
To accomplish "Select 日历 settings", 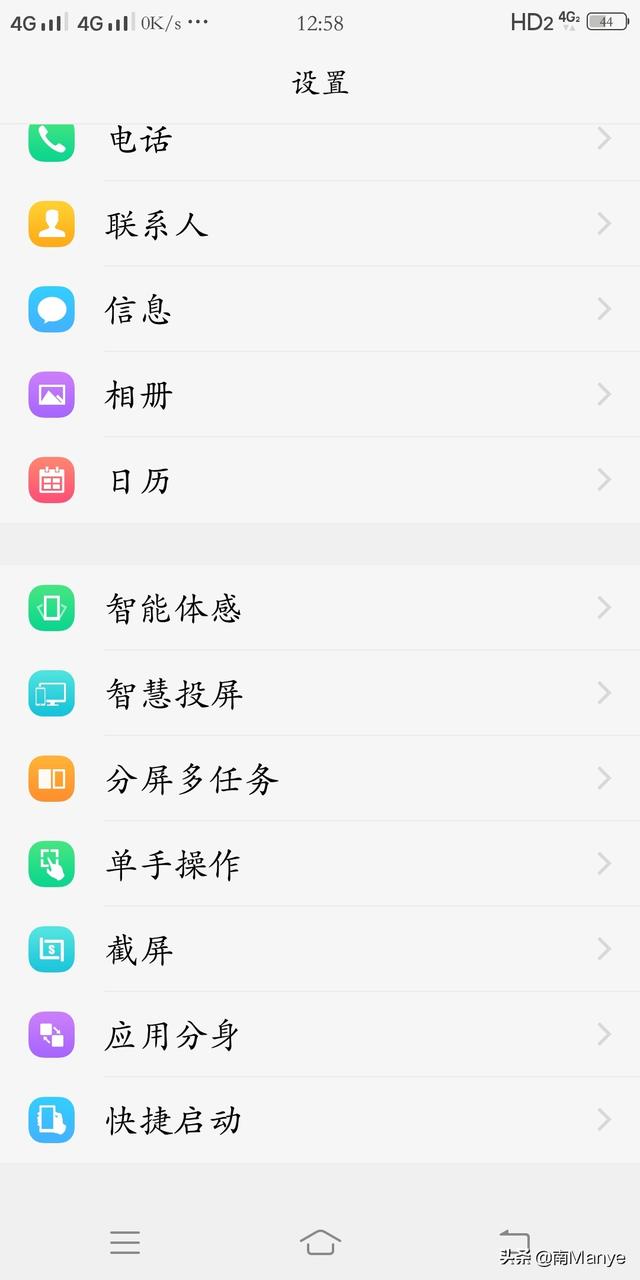I will click(x=320, y=480).
